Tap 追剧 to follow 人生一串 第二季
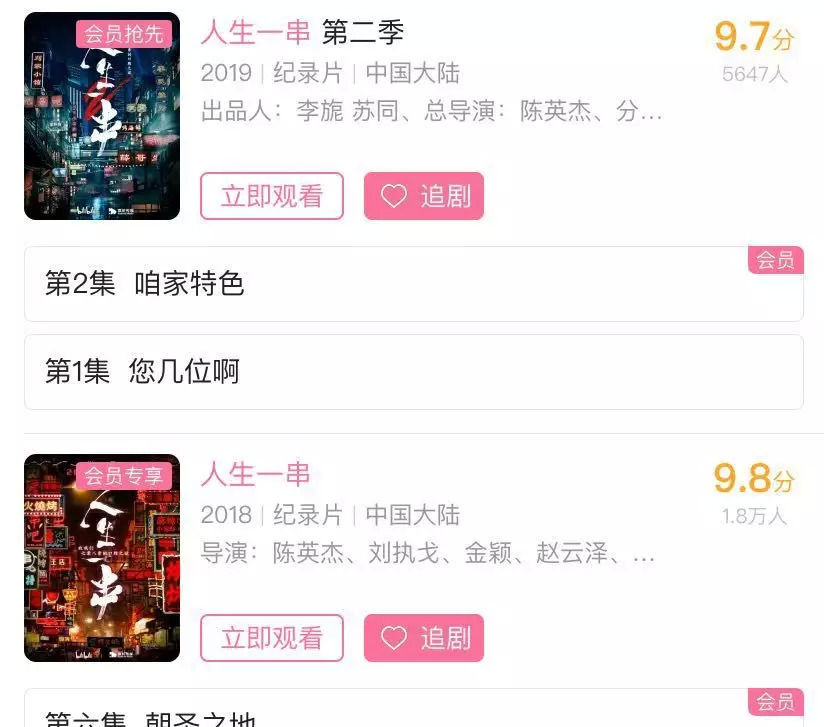Image resolution: width=824 pixels, height=727 pixels. point(424,196)
